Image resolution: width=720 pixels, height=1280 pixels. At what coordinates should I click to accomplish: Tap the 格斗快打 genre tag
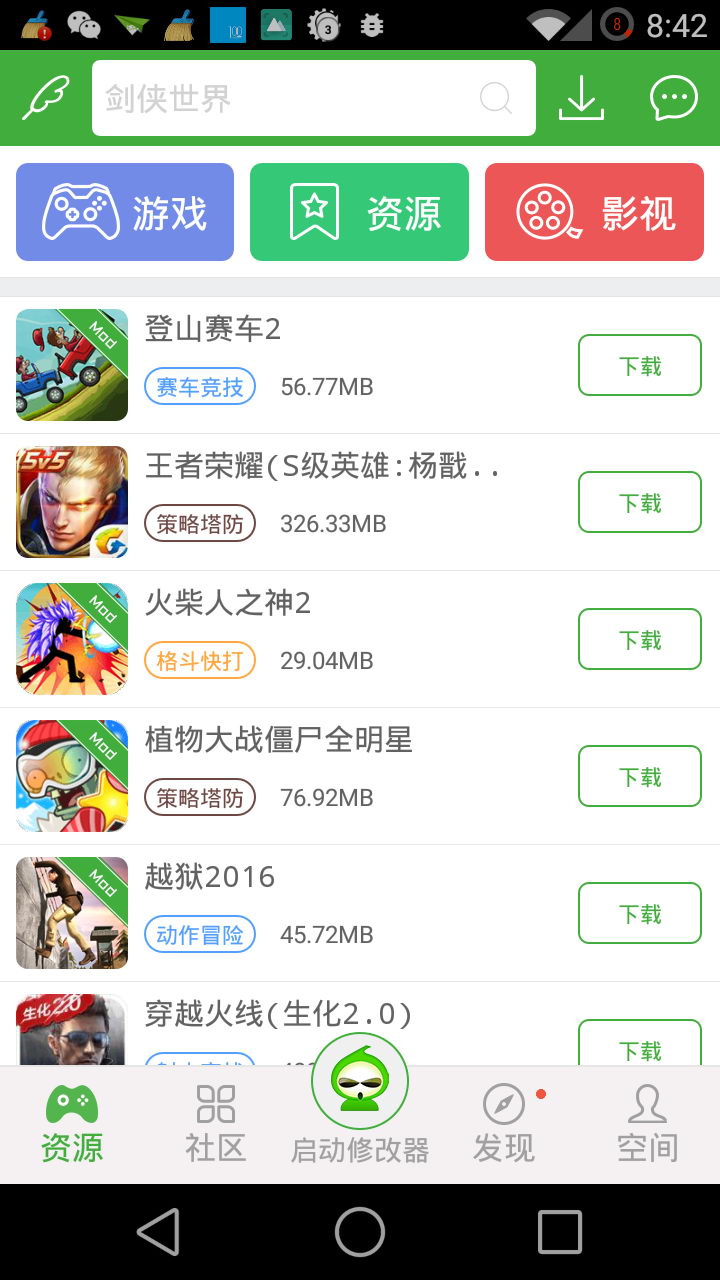pyautogui.click(x=200, y=660)
